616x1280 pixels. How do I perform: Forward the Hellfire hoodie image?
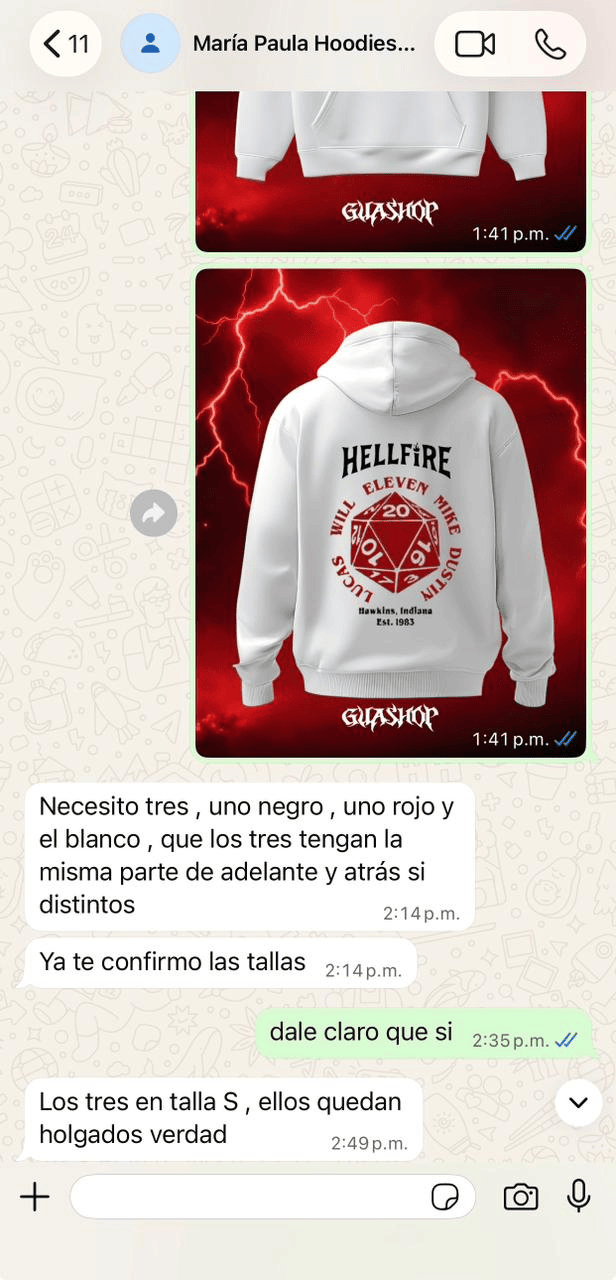153,514
